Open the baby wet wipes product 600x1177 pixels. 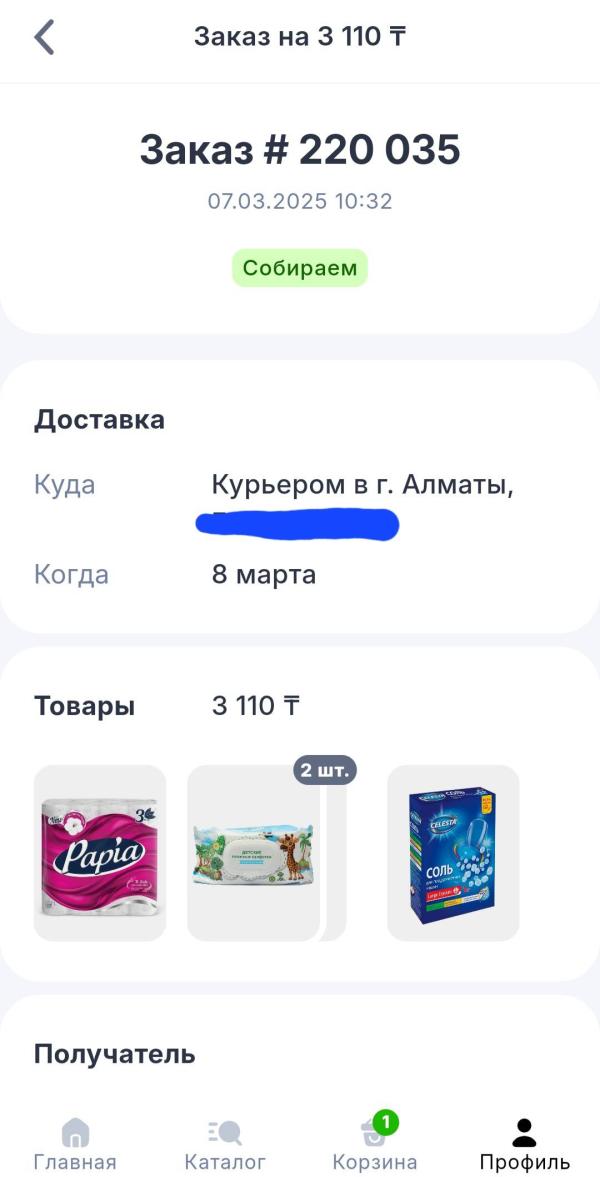point(254,853)
